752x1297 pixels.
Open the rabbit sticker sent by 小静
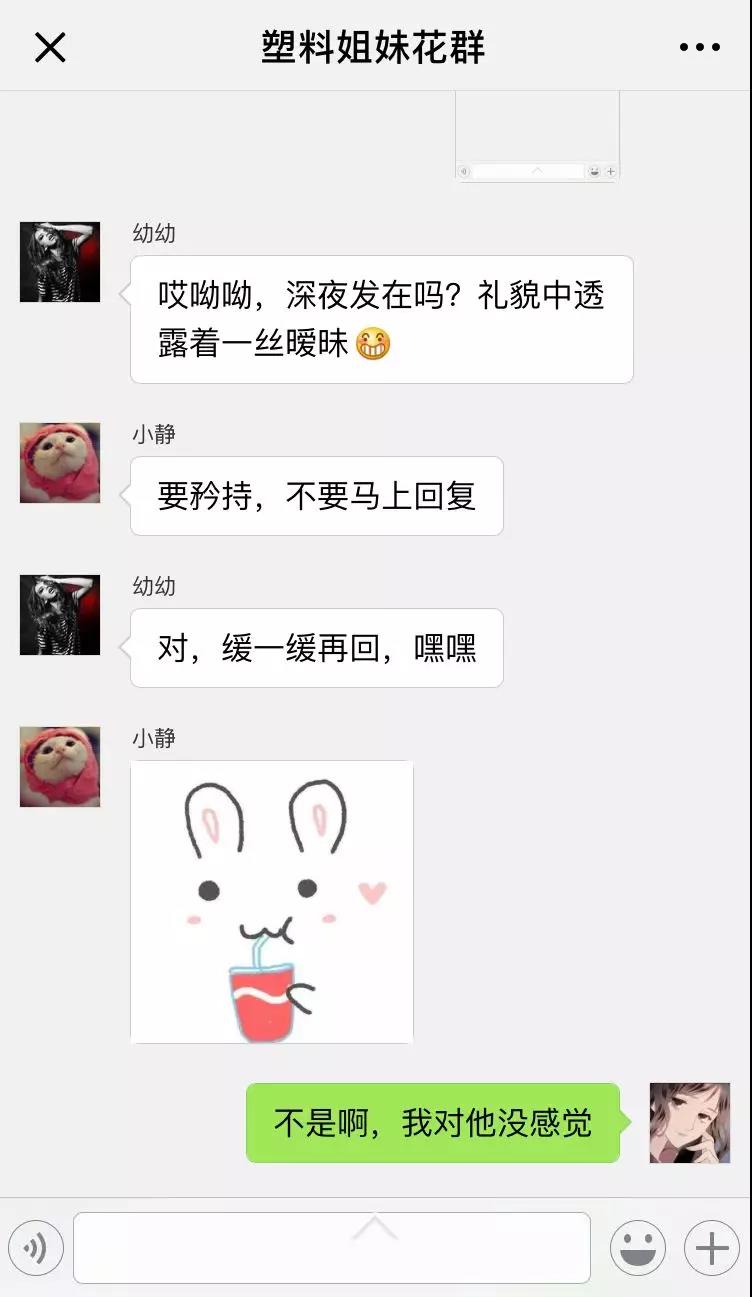pyautogui.click(x=272, y=901)
